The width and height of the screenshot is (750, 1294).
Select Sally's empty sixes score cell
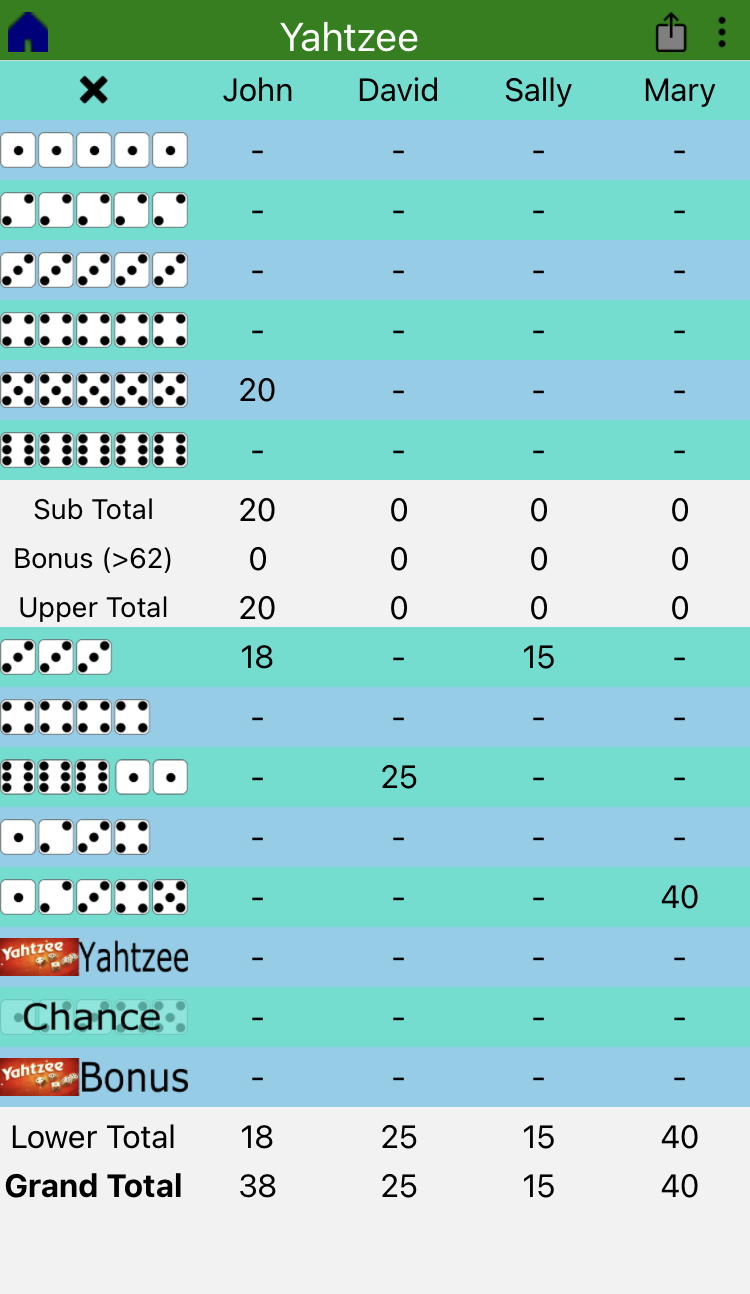click(538, 450)
